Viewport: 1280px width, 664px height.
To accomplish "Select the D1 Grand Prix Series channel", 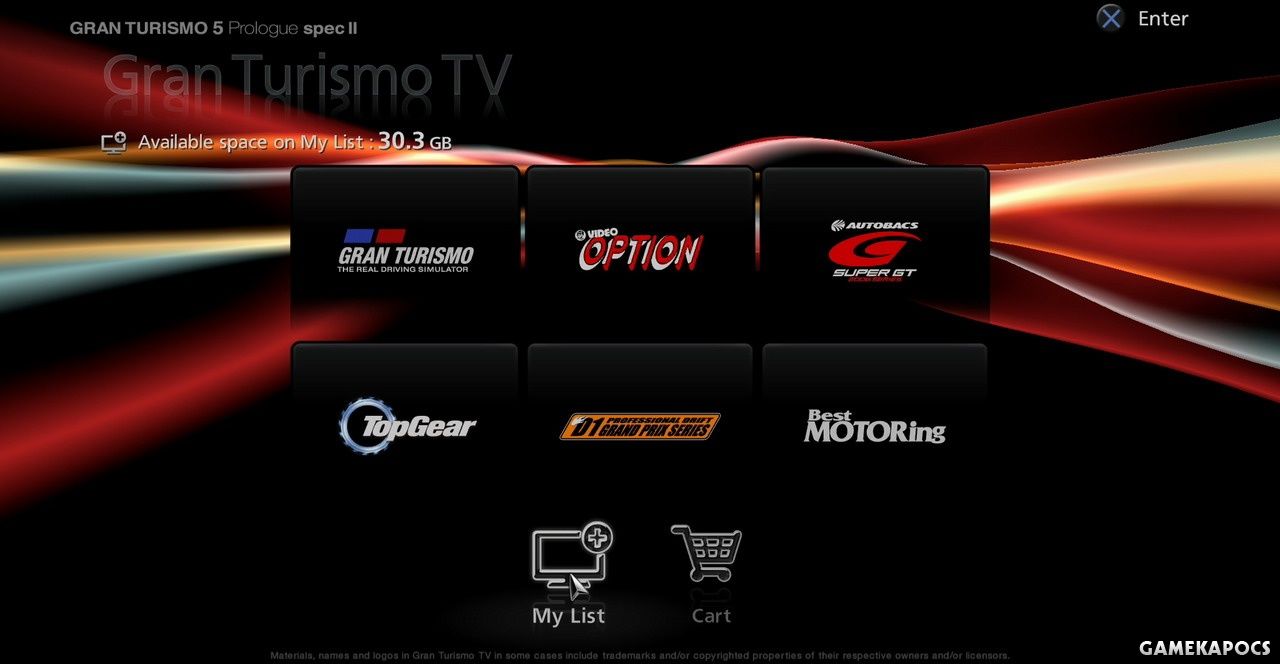I will click(640, 426).
